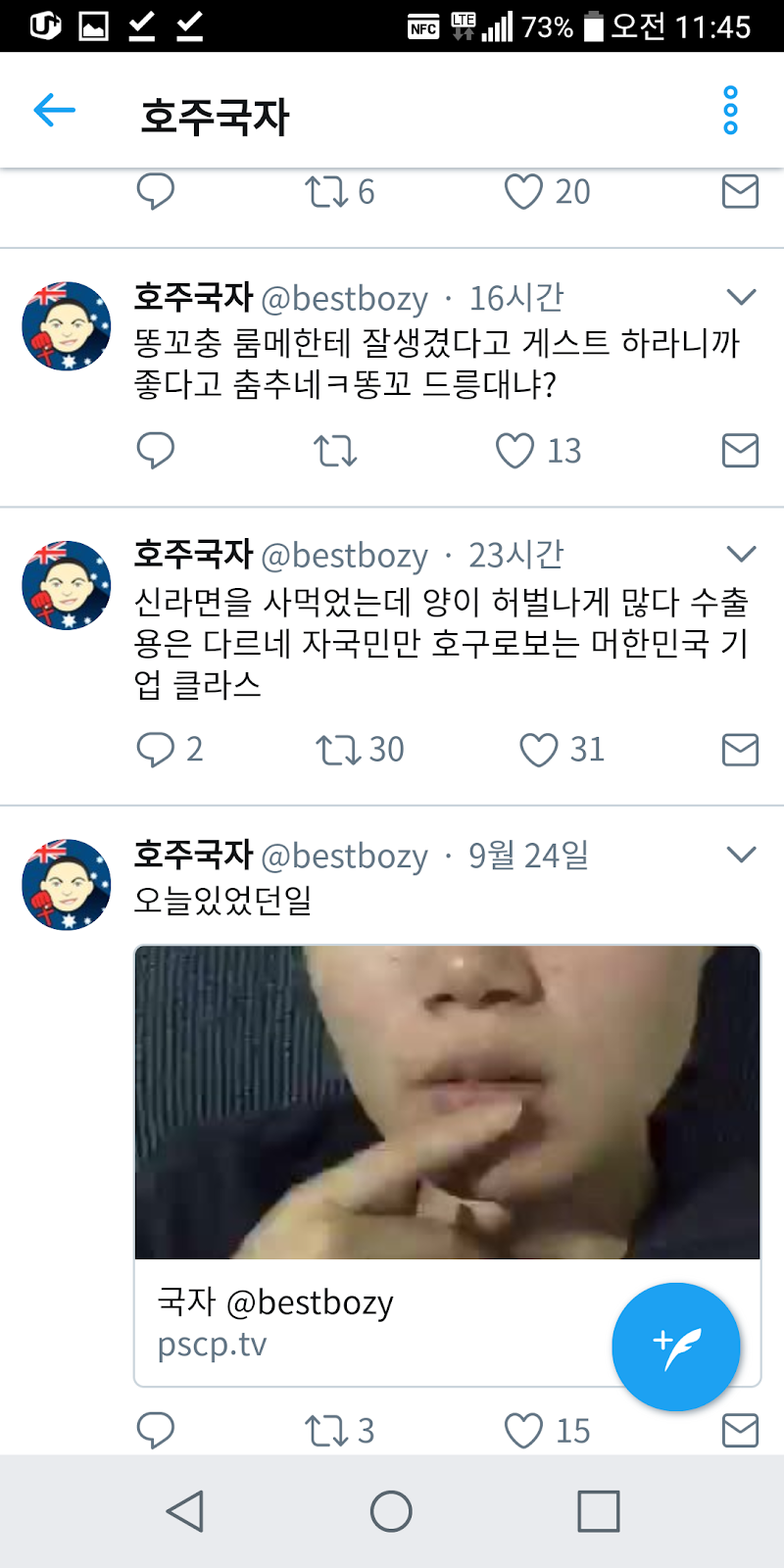This screenshot has height=1568, width=784.
Task: Compose a new tweet
Action: [x=675, y=1347]
